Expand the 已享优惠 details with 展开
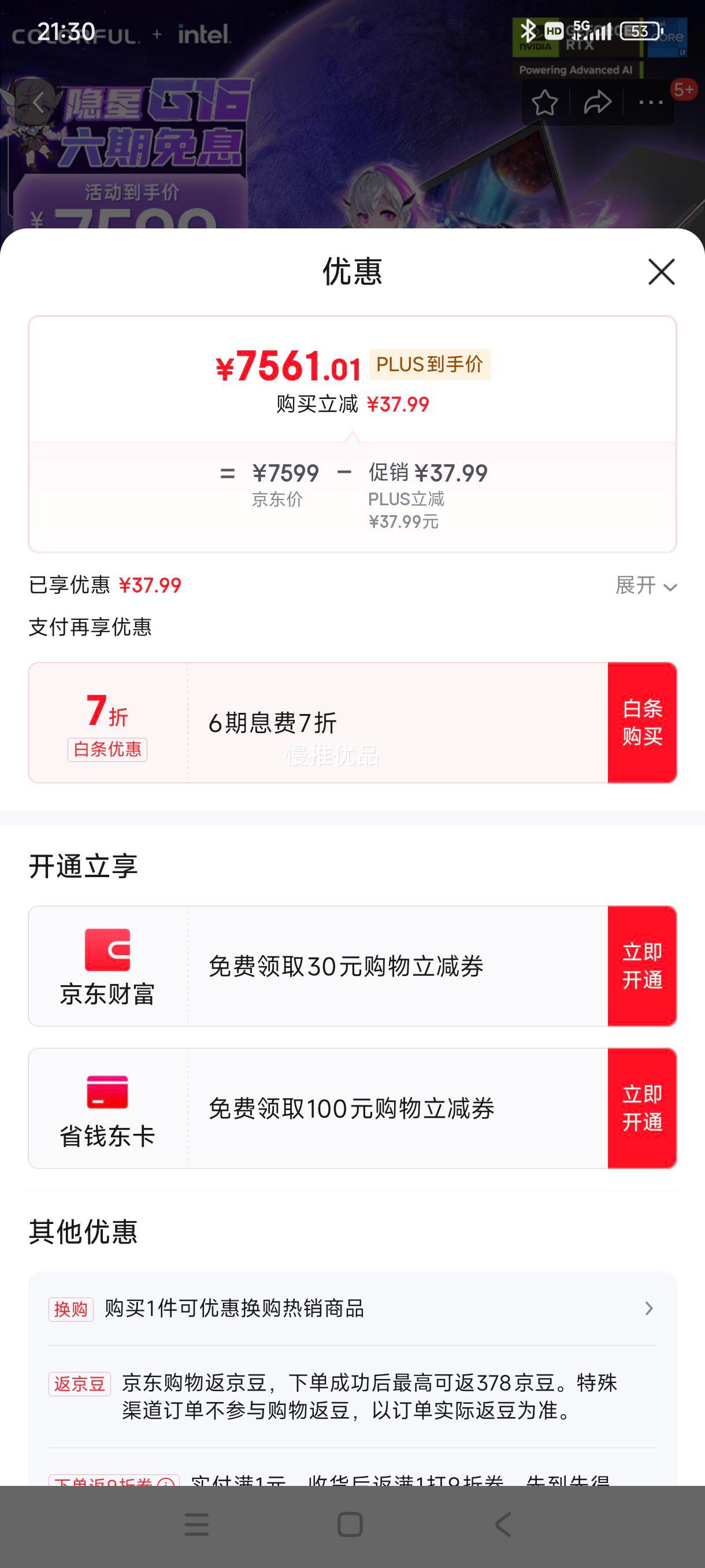Image resolution: width=705 pixels, height=1568 pixels. (x=646, y=586)
